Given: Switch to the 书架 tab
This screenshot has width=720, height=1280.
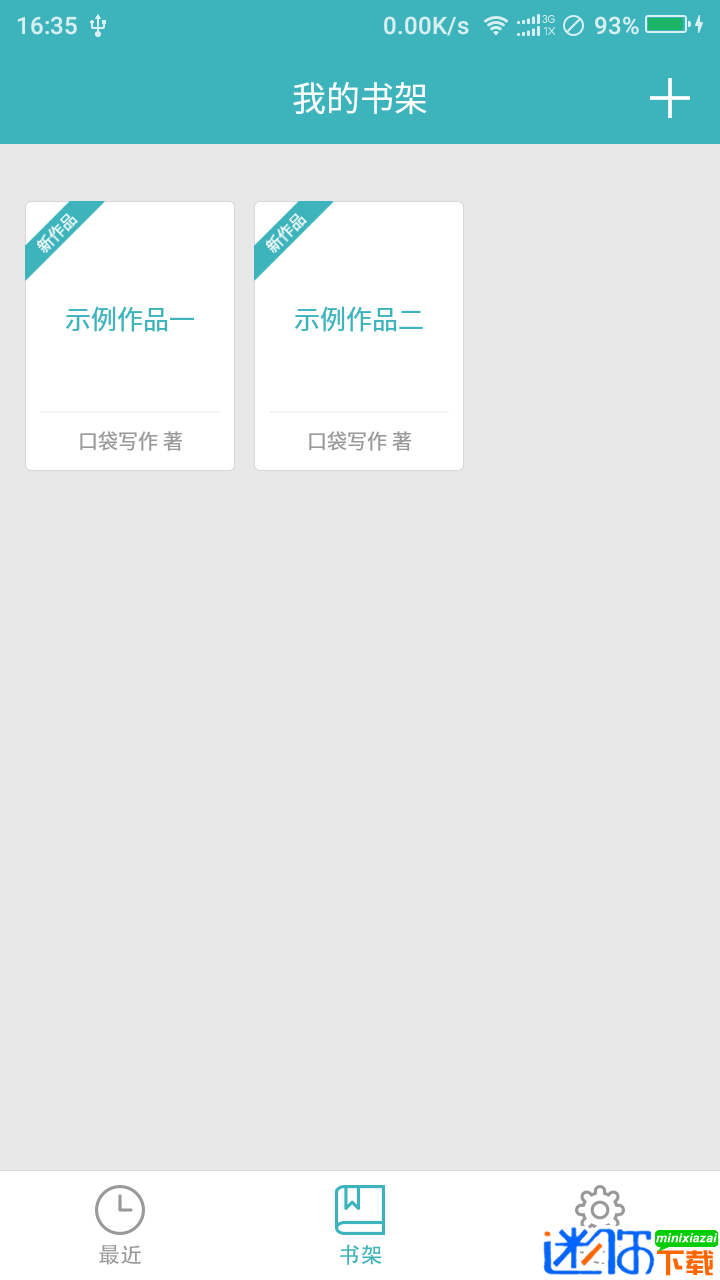Looking at the screenshot, I should coord(360,1255).
